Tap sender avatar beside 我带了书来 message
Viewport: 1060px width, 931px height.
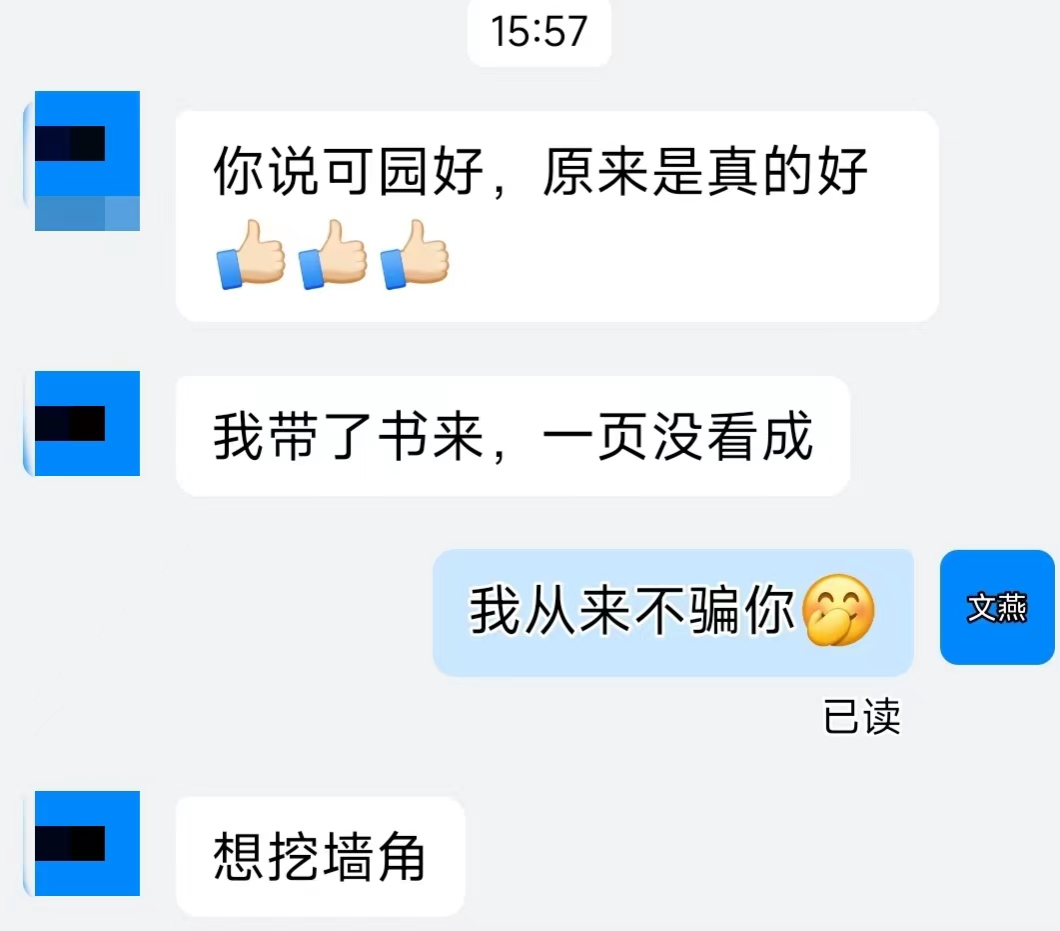pos(86,423)
